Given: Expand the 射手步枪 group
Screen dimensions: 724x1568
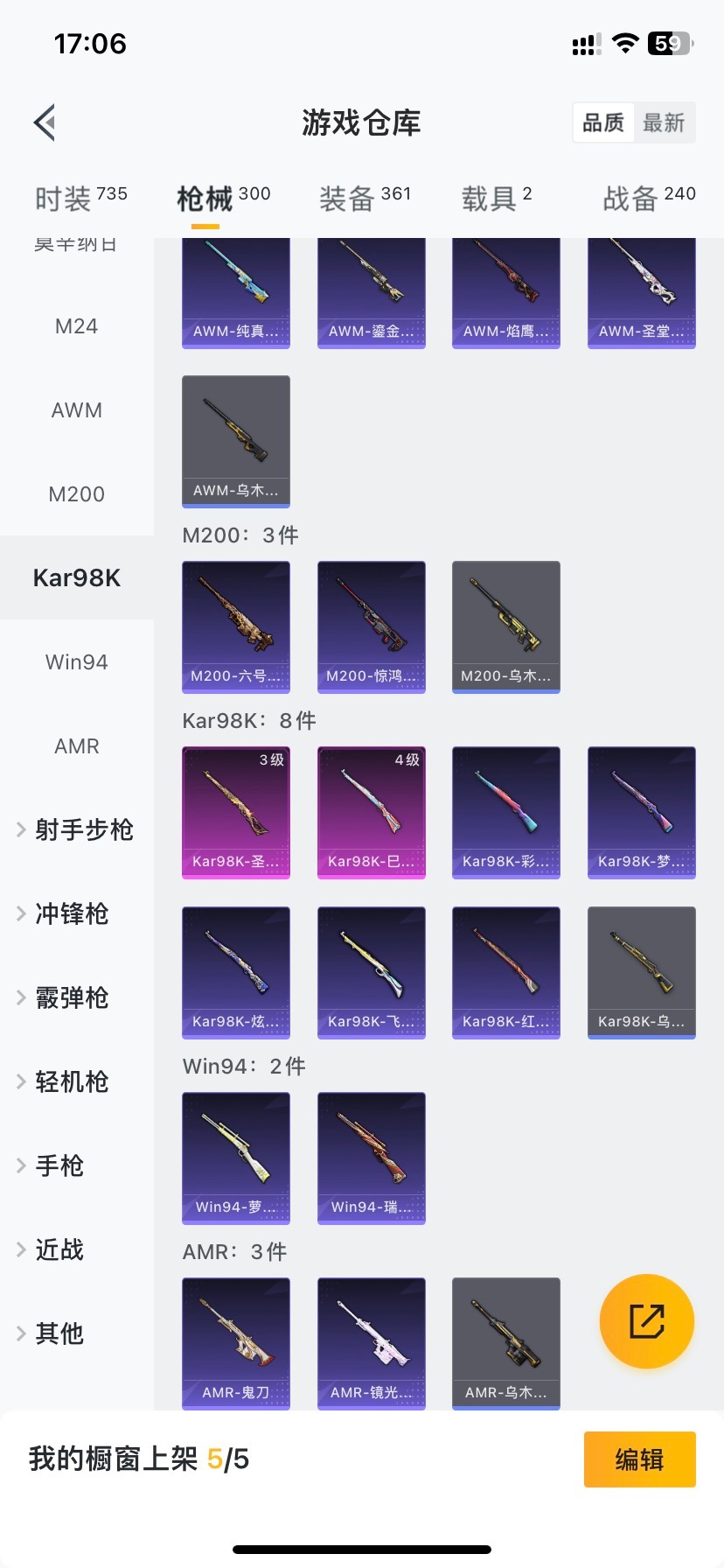Looking at the screenshot, I should tap(77, 829).
